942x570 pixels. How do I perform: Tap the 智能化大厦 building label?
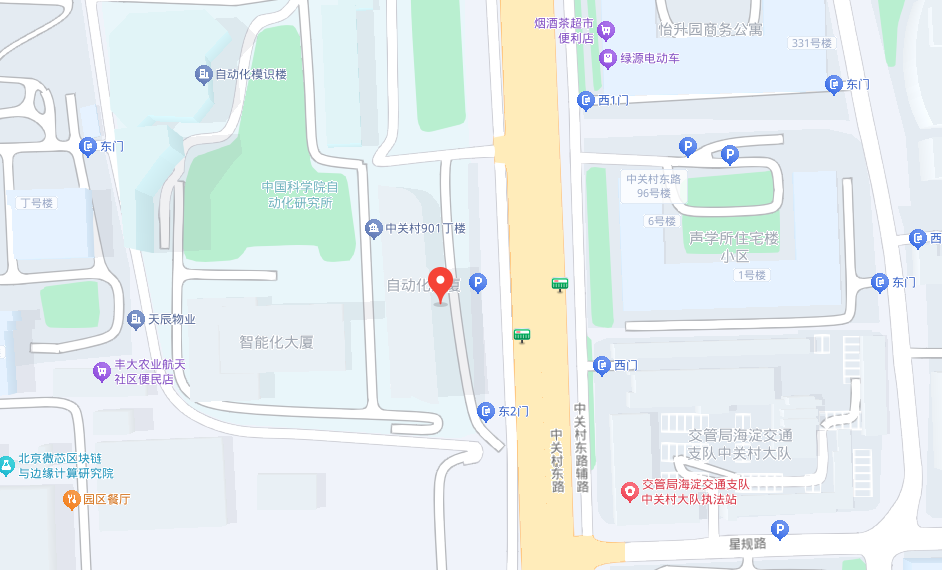pyautogui.click(x=277, y=342)
